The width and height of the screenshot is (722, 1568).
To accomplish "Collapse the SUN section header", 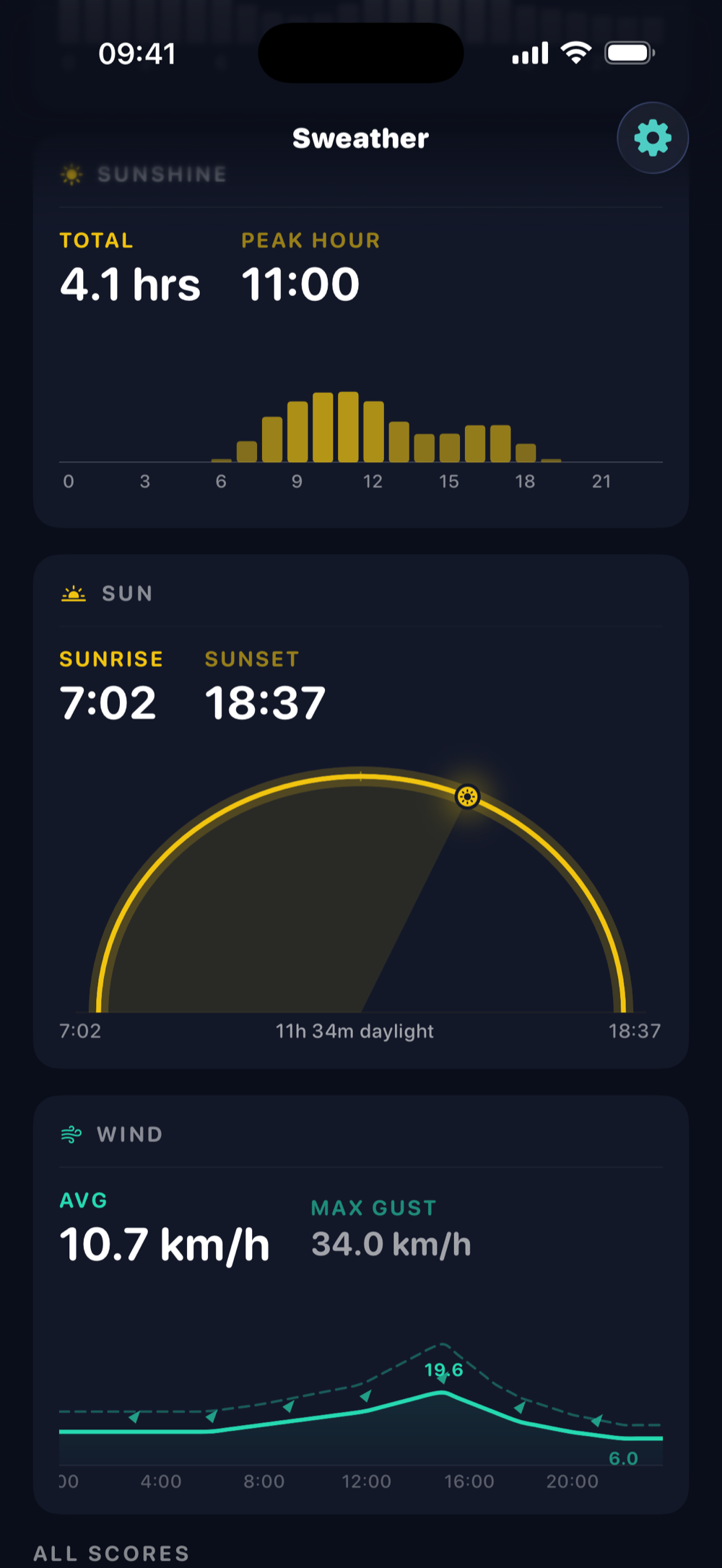I will coord(125,593).
